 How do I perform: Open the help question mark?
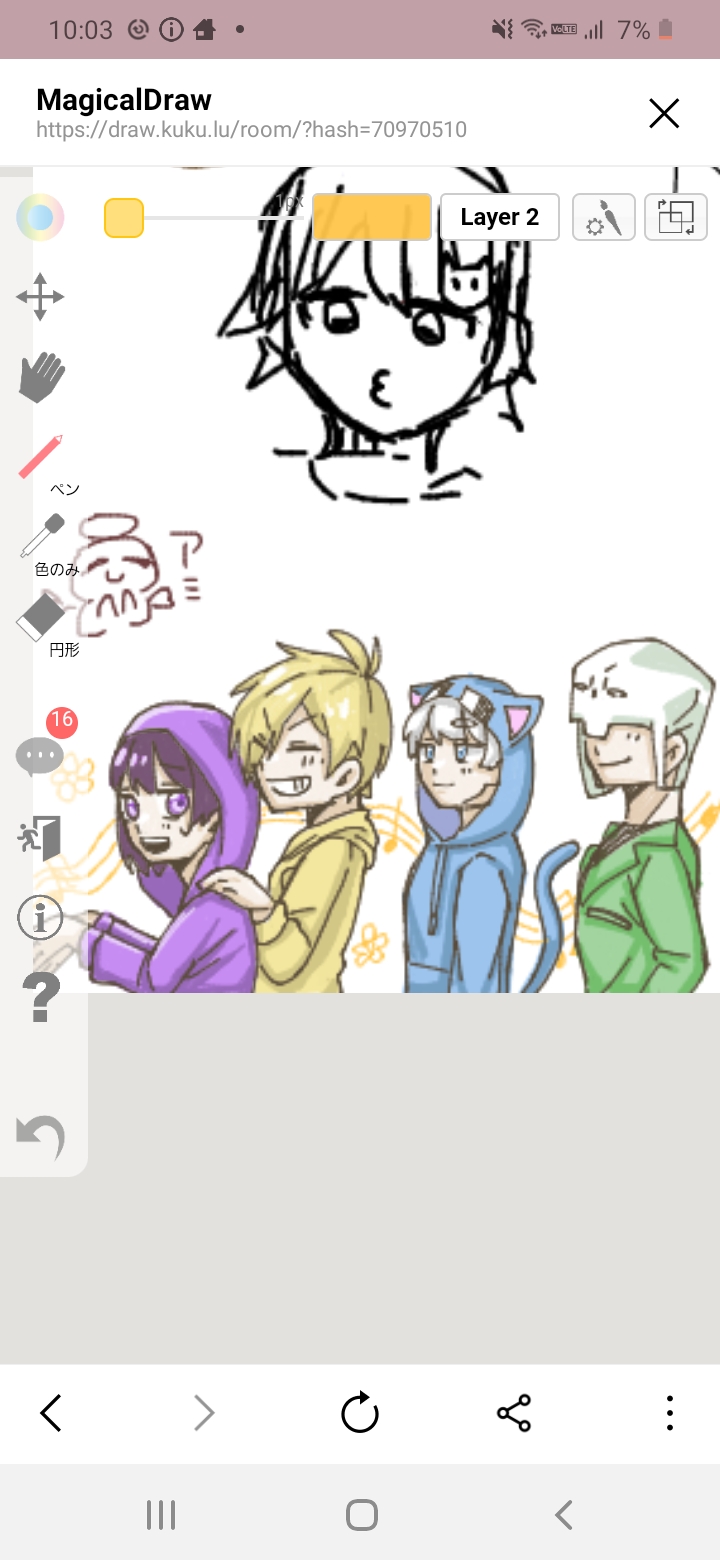coord(41,998)
